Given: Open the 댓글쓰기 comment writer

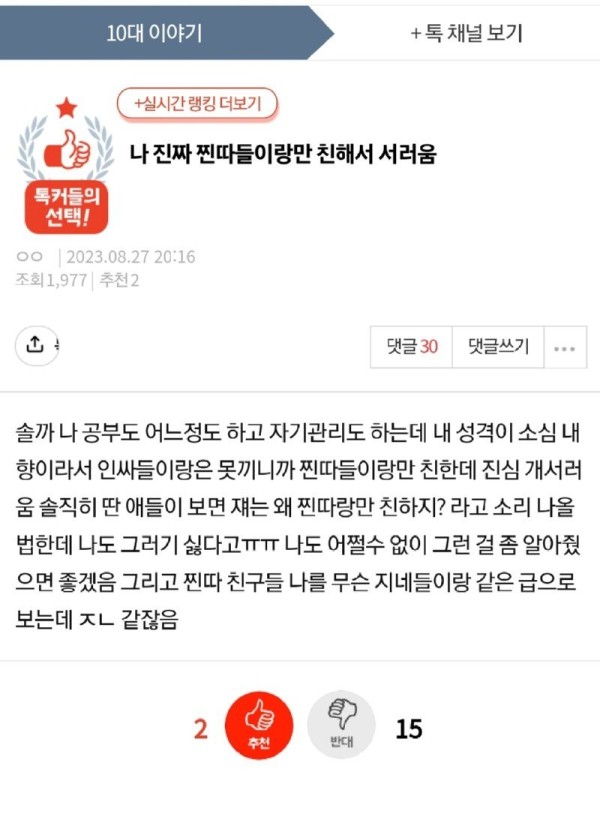Looking at the screenshot, I should (x=498, y=347).
